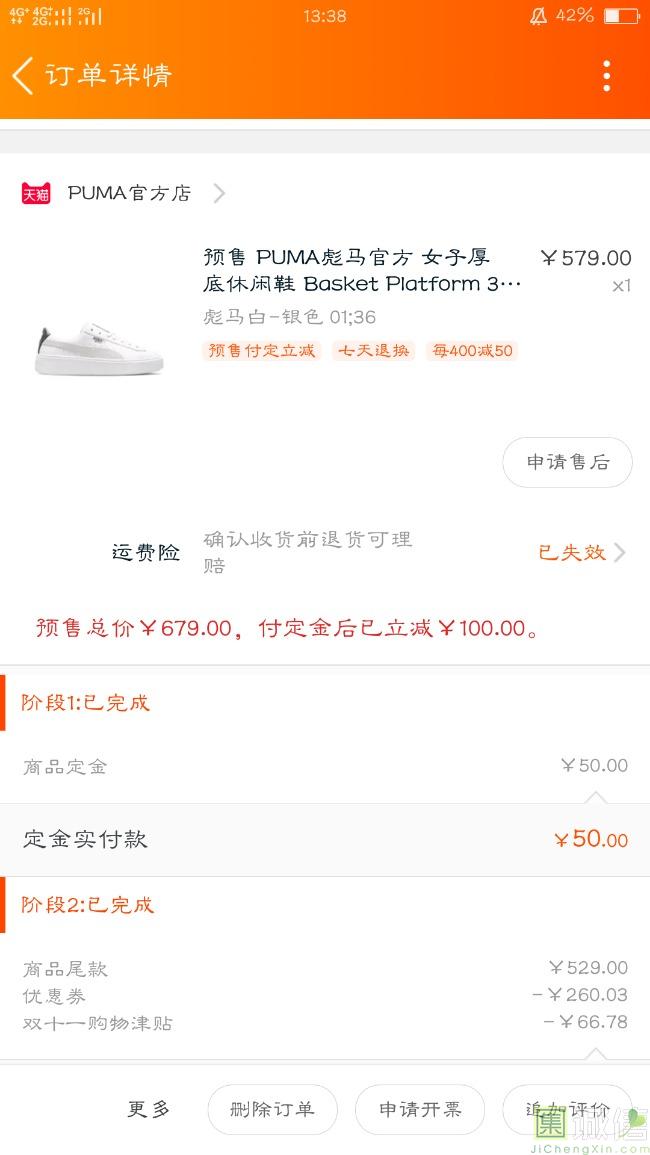Request an invoice via 申请开票
The image size is (650, 1155).
click(x=420, y=1109)
